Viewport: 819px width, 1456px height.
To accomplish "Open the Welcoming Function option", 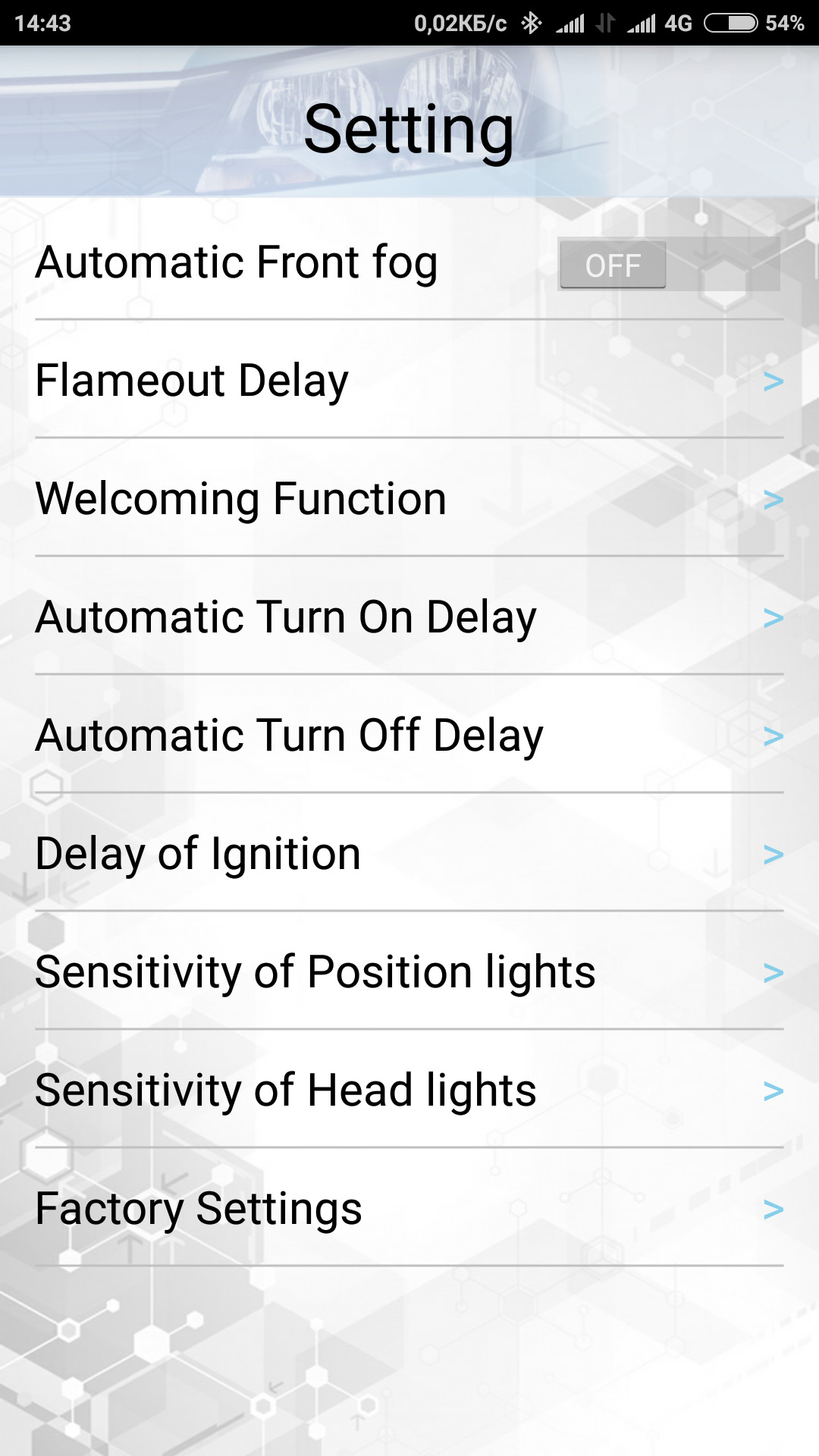I will 409,498.
